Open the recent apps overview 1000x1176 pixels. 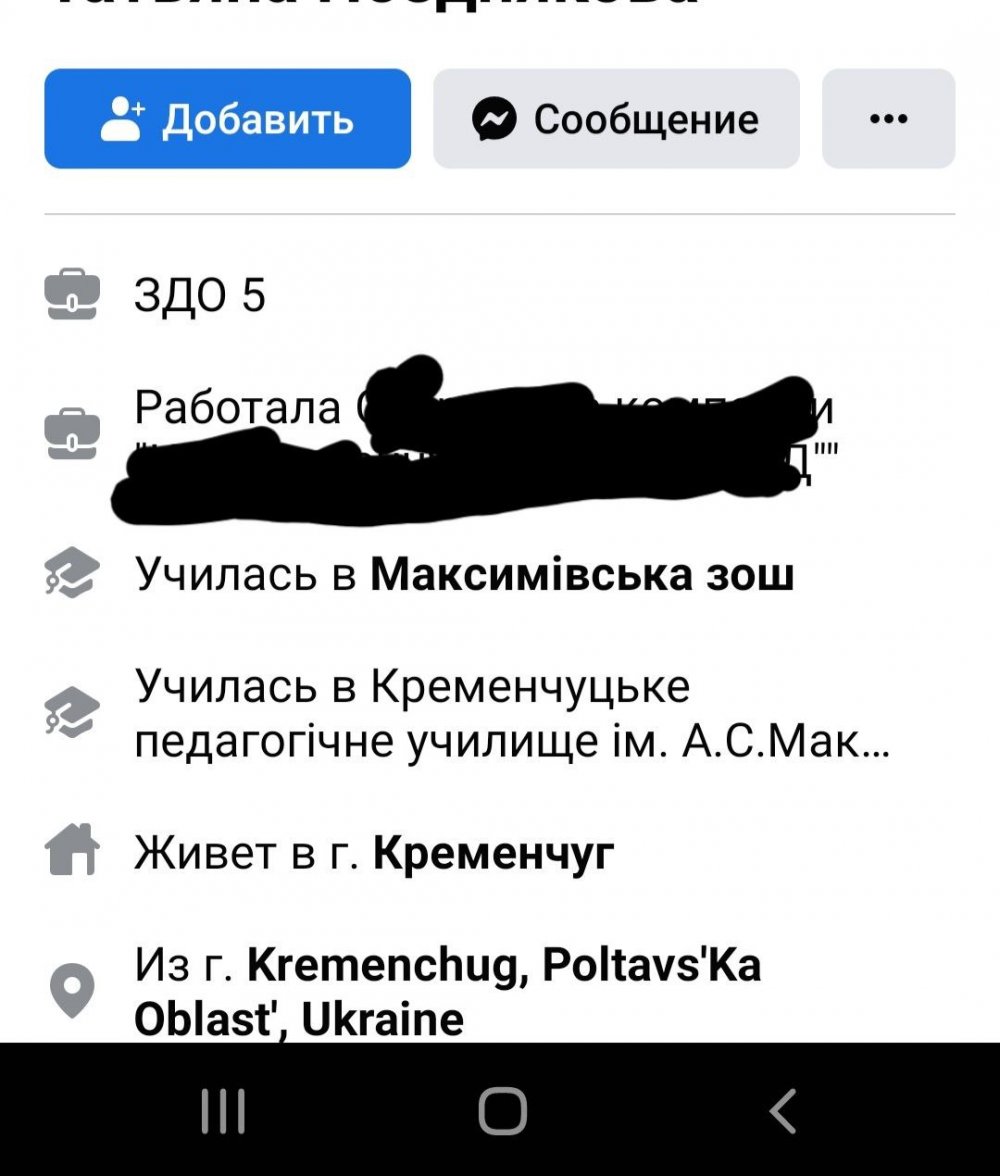click(223, 1110)
